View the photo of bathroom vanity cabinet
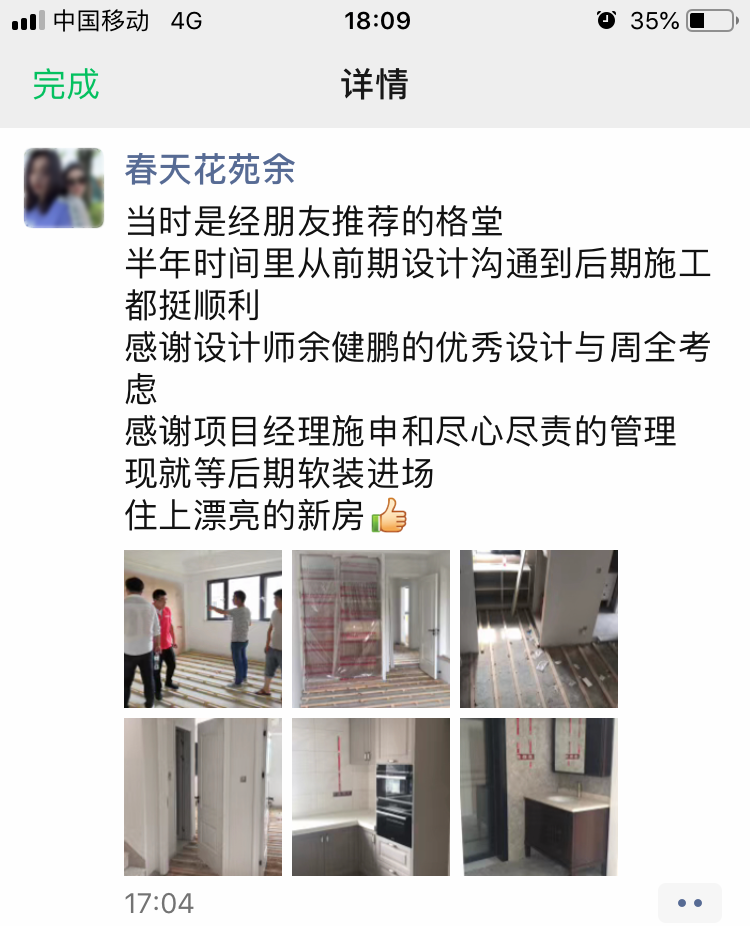 coord(539,797)
